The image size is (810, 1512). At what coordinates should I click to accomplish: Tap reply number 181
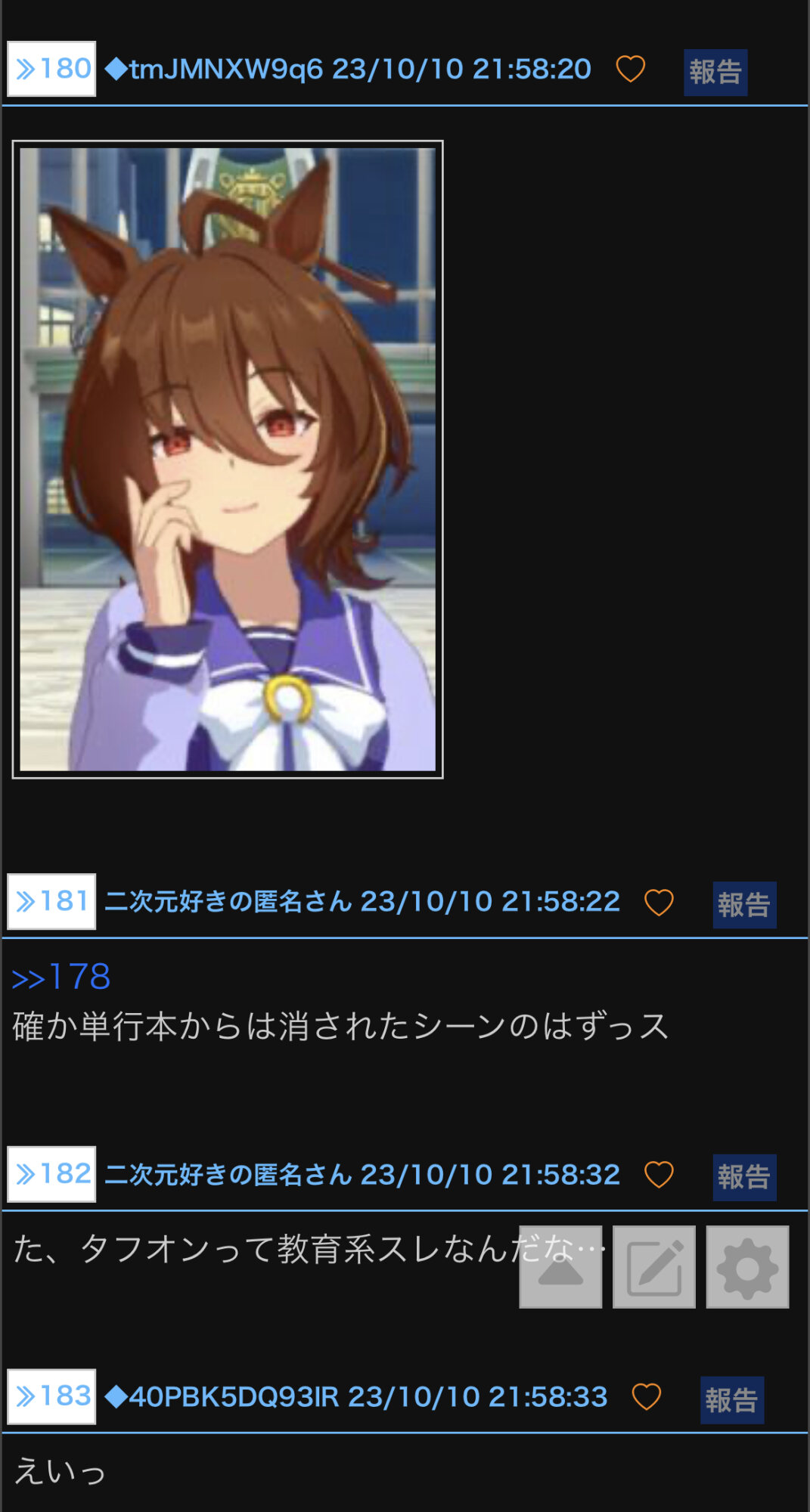click(51, 902)
